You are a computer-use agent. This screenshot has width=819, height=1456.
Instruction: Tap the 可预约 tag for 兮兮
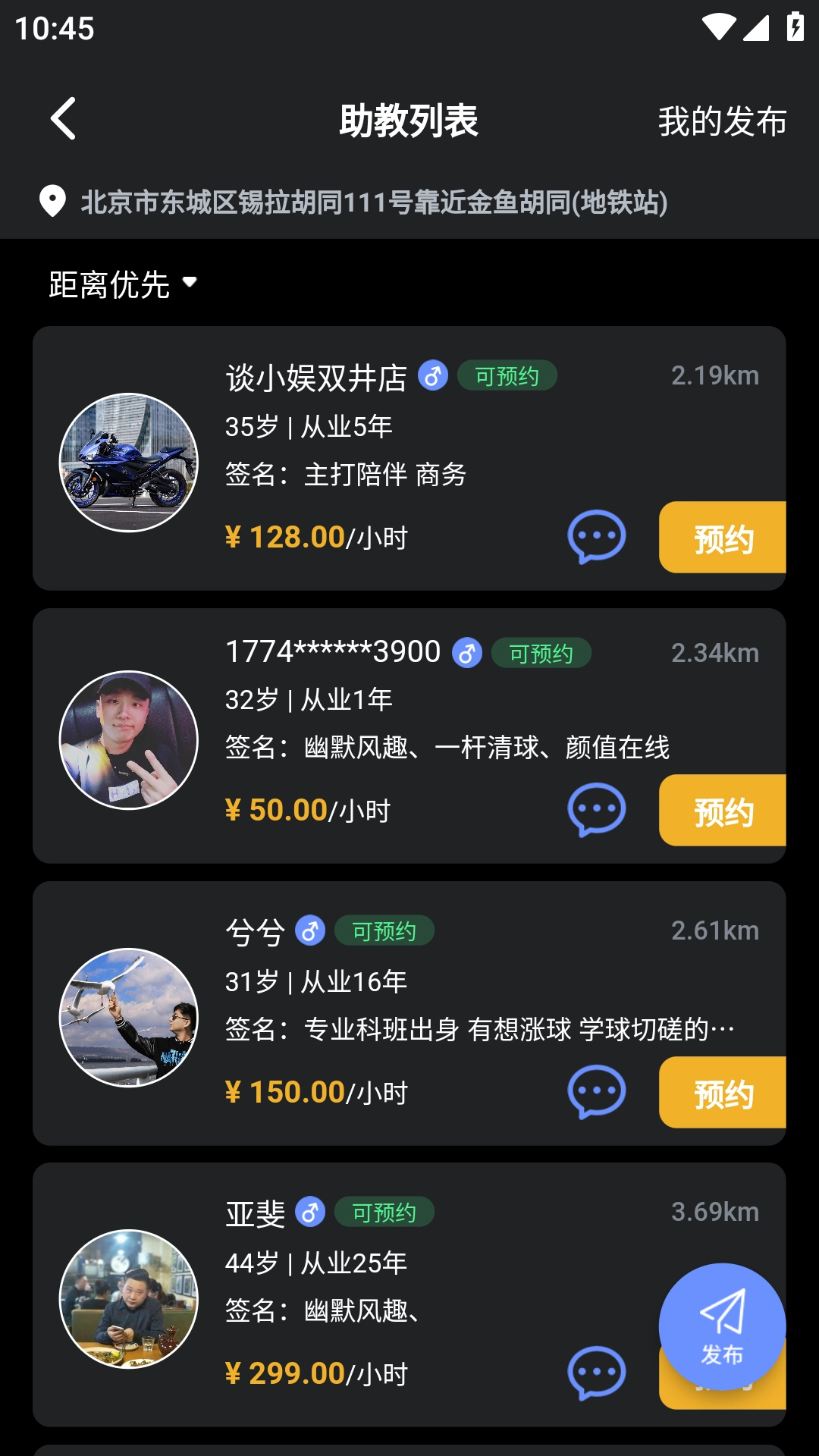(385, 930)
